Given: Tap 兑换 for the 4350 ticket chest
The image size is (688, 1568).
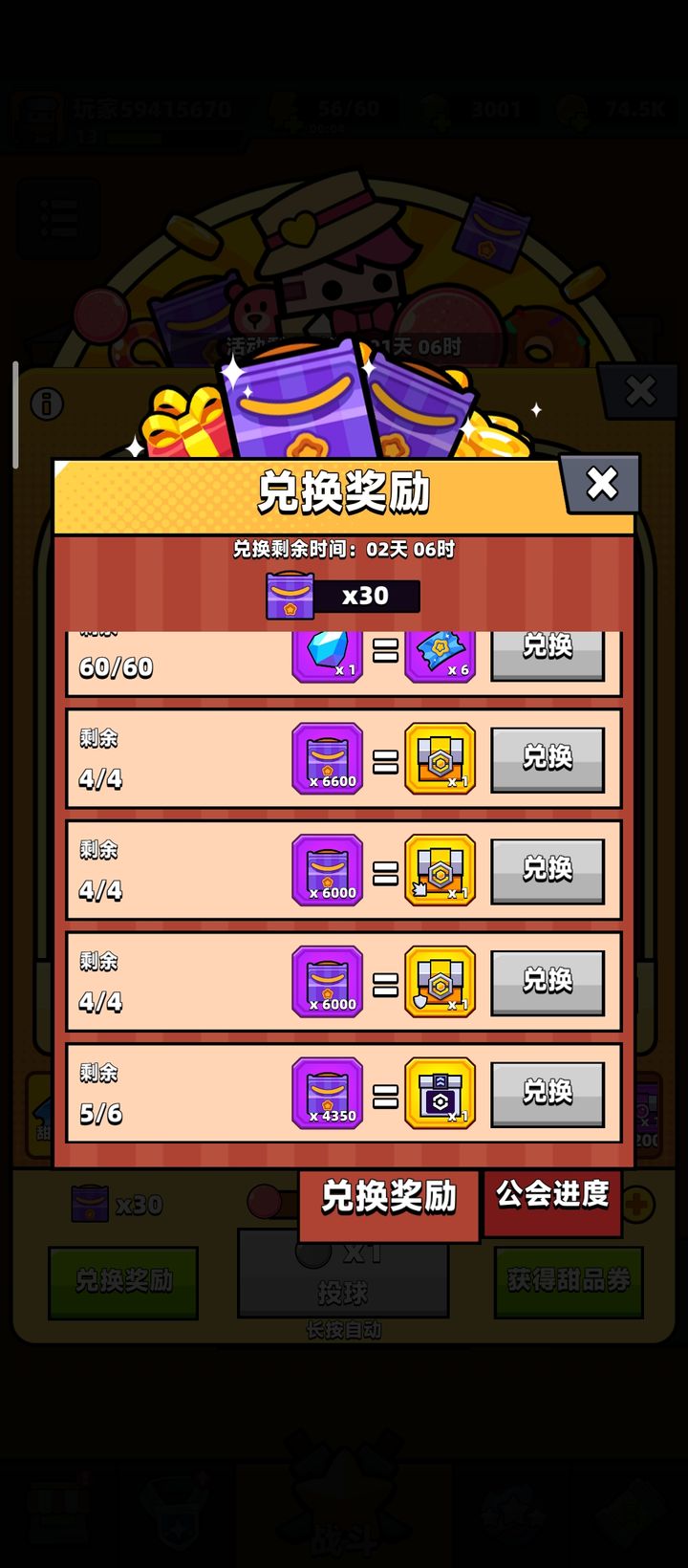Looking at the screenshot, I should pyautogui.click(x=548, y=1093).
